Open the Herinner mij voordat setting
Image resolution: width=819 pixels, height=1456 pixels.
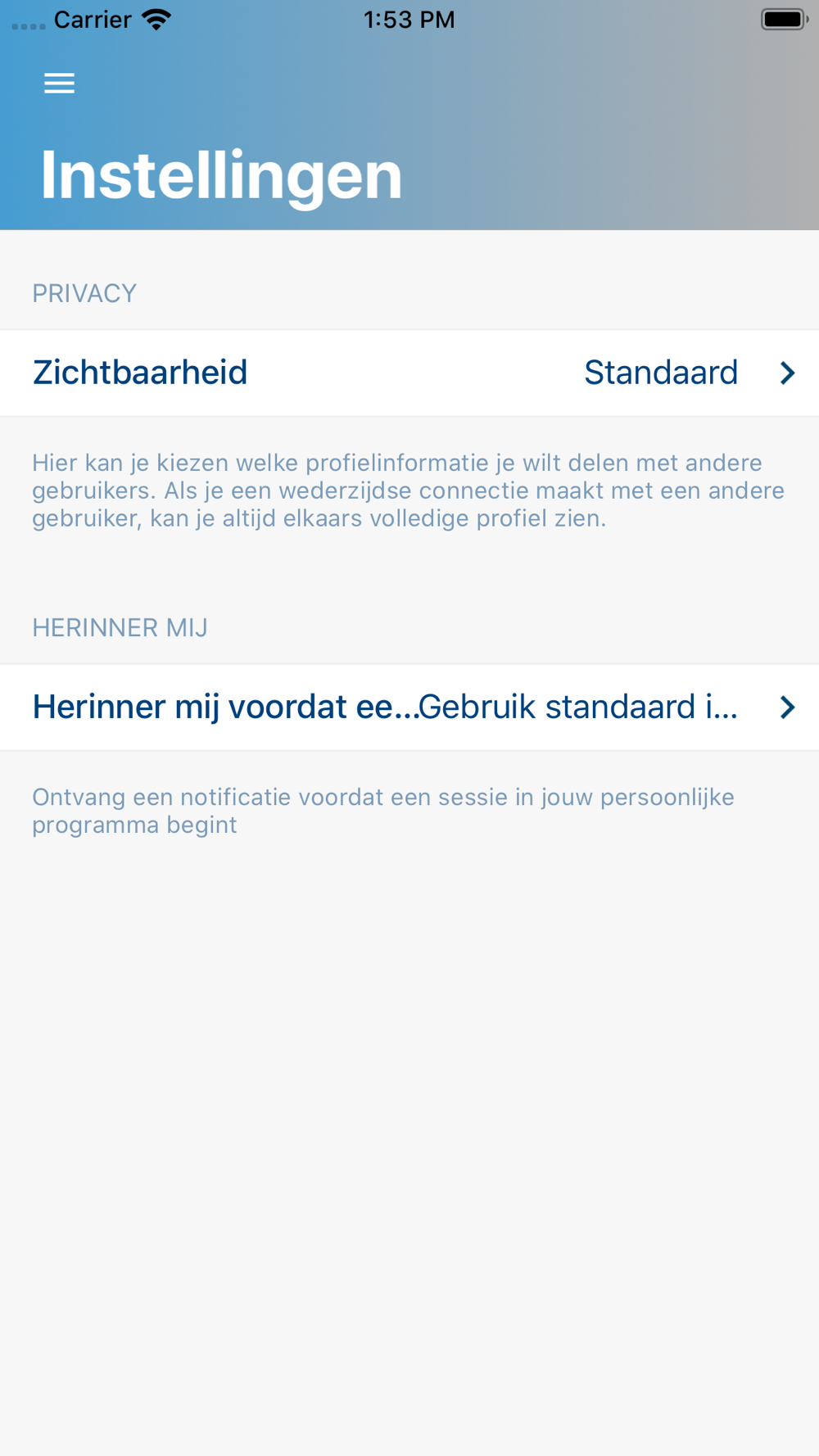pyautogui.click(x=409, y=708)
